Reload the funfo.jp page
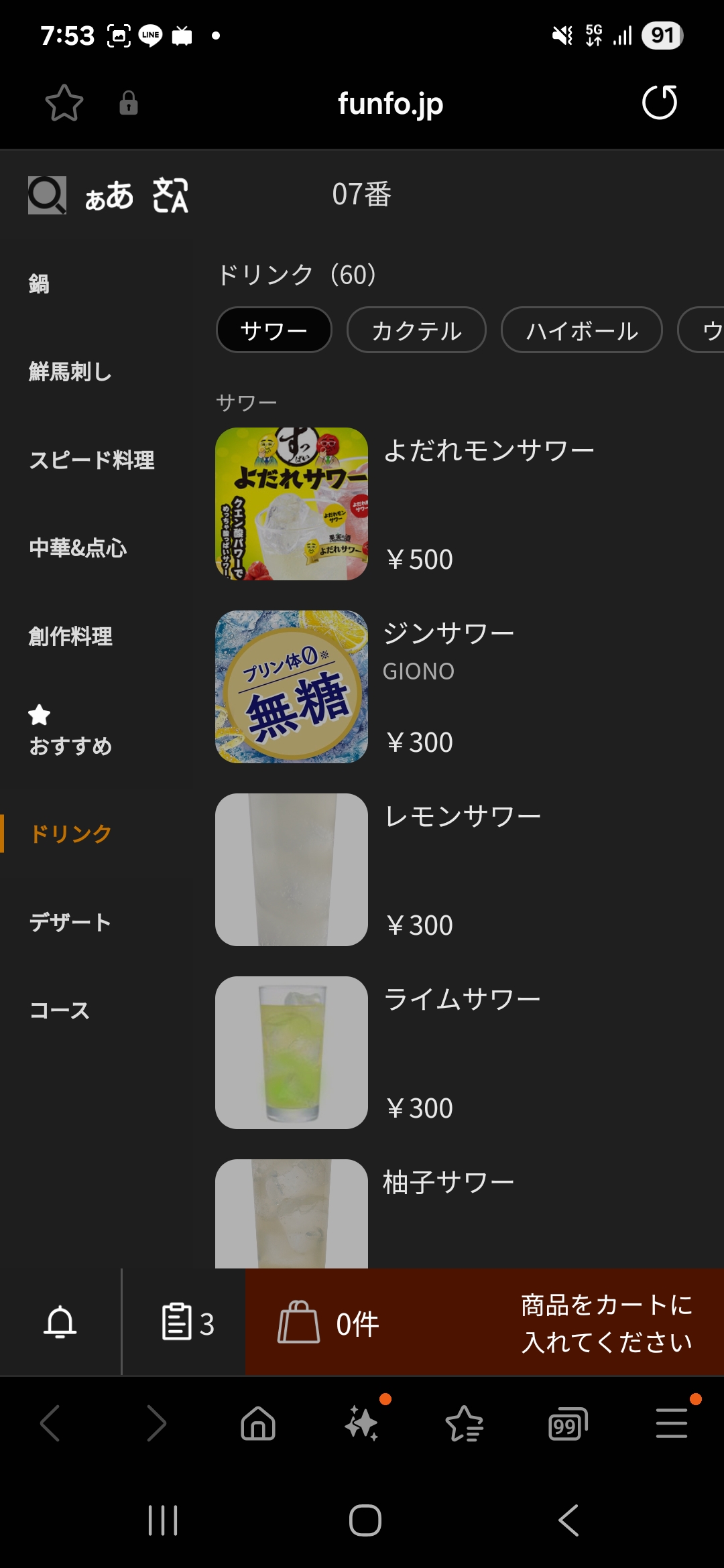The image size is (724, 1568). point(660,103)
